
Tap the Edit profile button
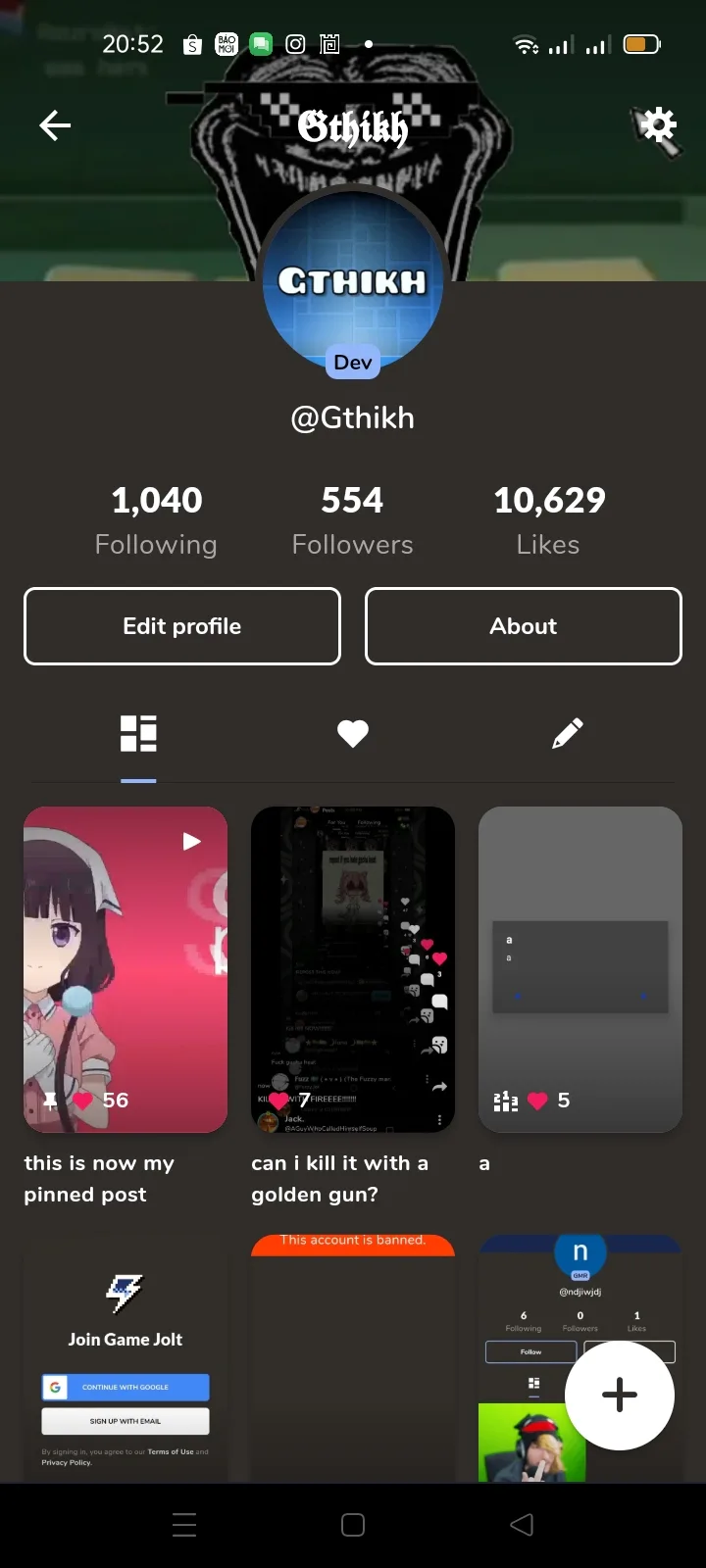tap(182, 626)
